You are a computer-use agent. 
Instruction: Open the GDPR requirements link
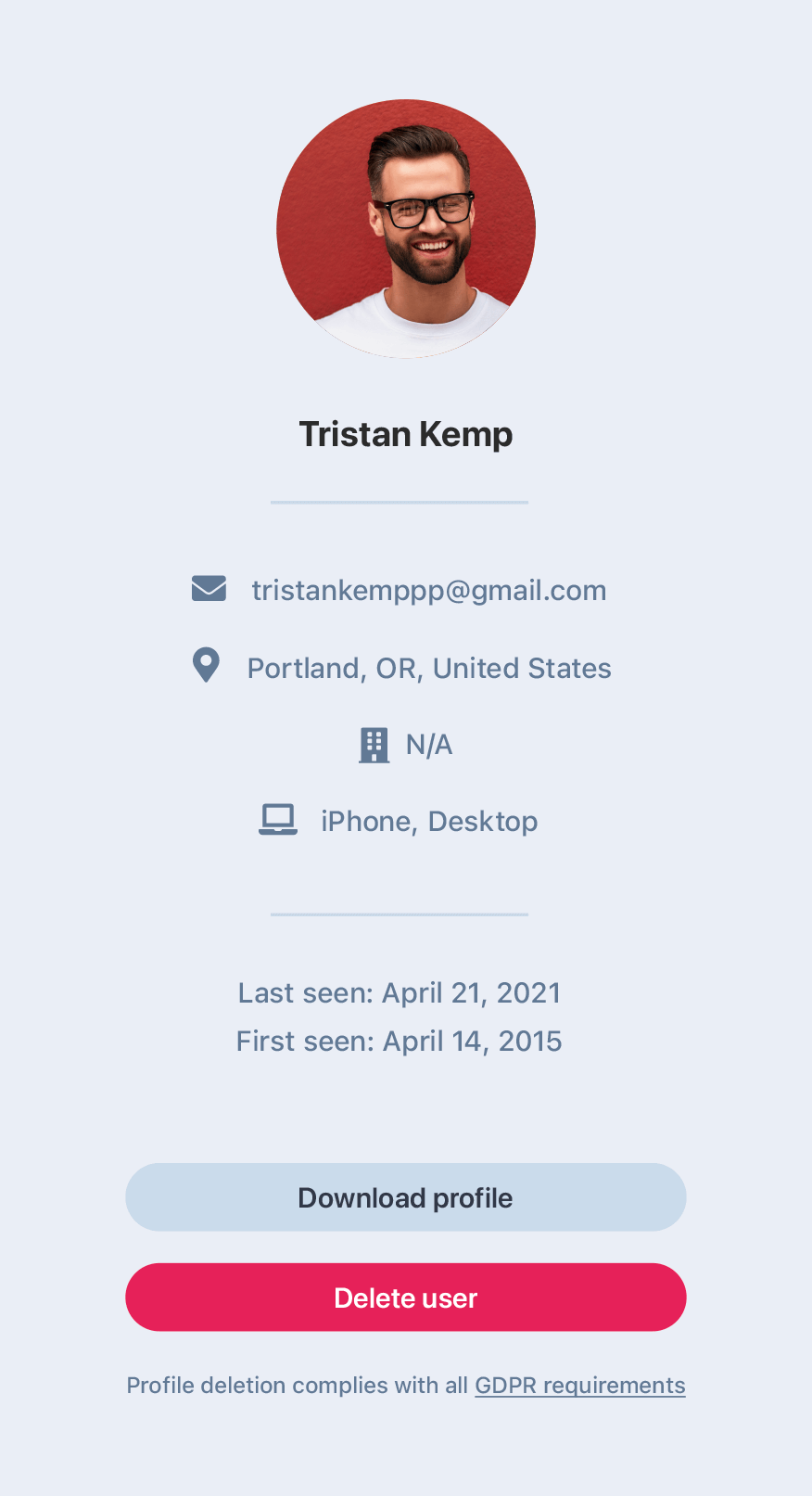(579, 1386)
